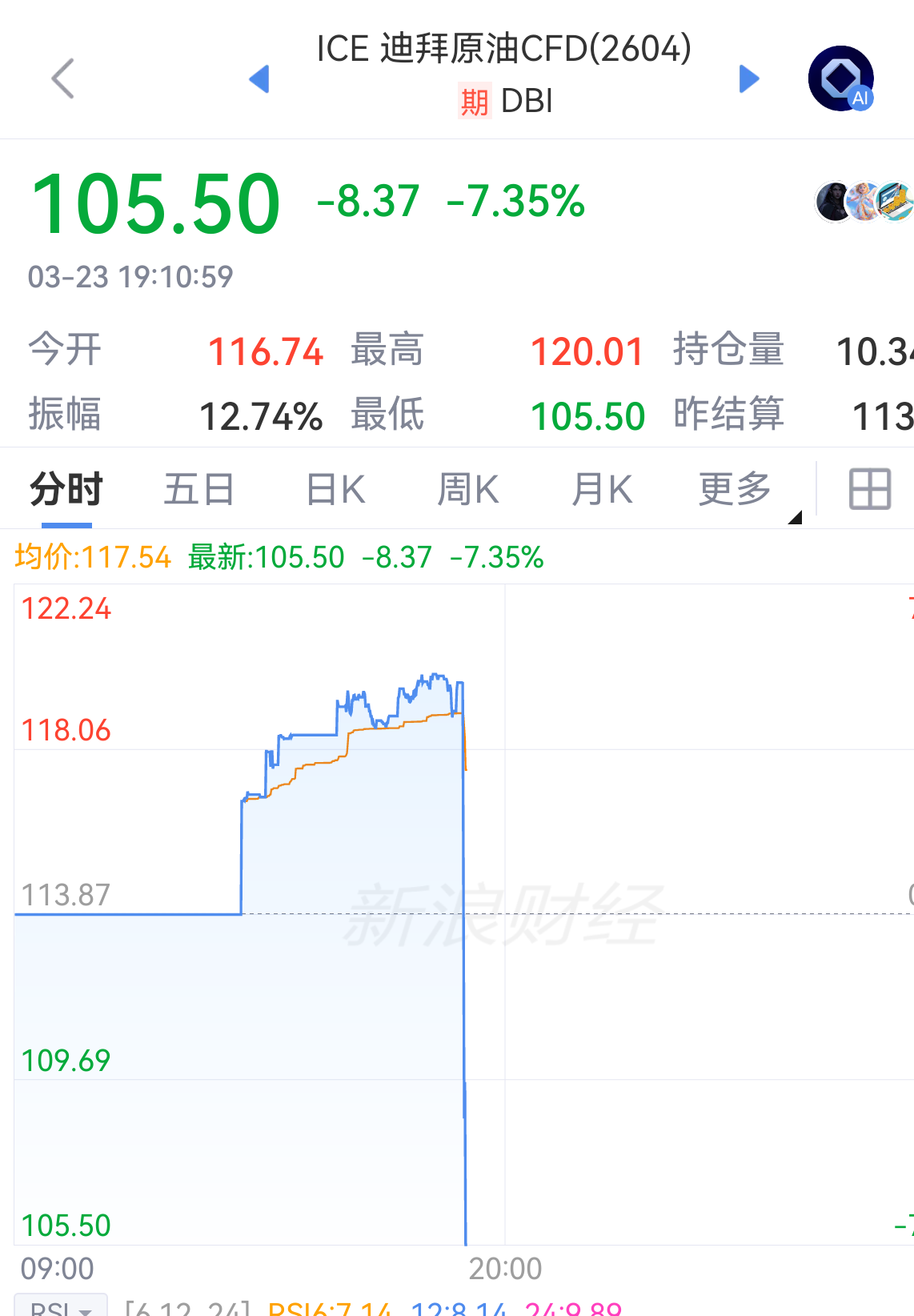This screenshot has height=1316, width=914.
Task: Switch to the 日K chart
Action: point(336,489)
